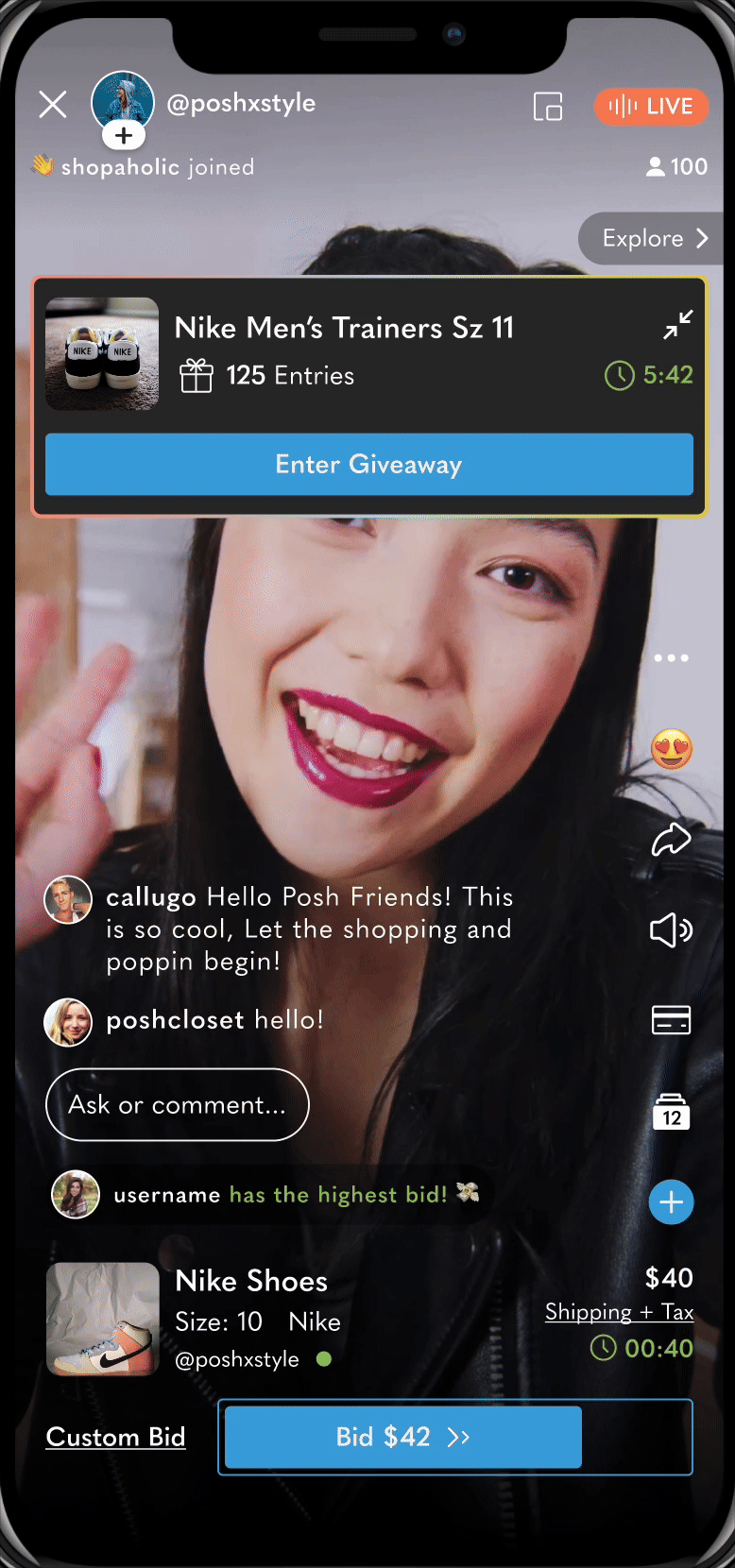Switch to picture-in-picture view
Viewport: 735px width, 1568px height.
(547, 107)
